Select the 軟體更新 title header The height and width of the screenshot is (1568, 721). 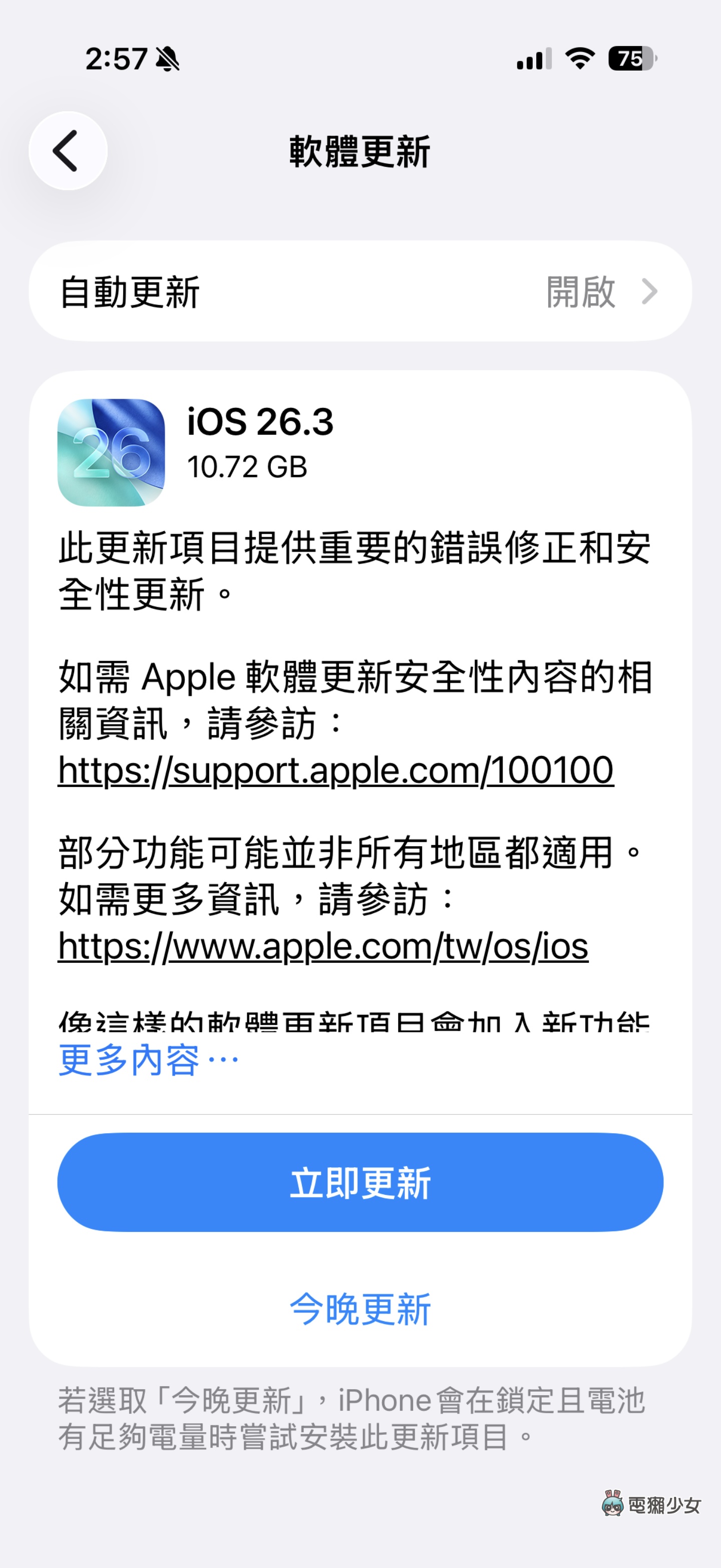tap(360, 152)
